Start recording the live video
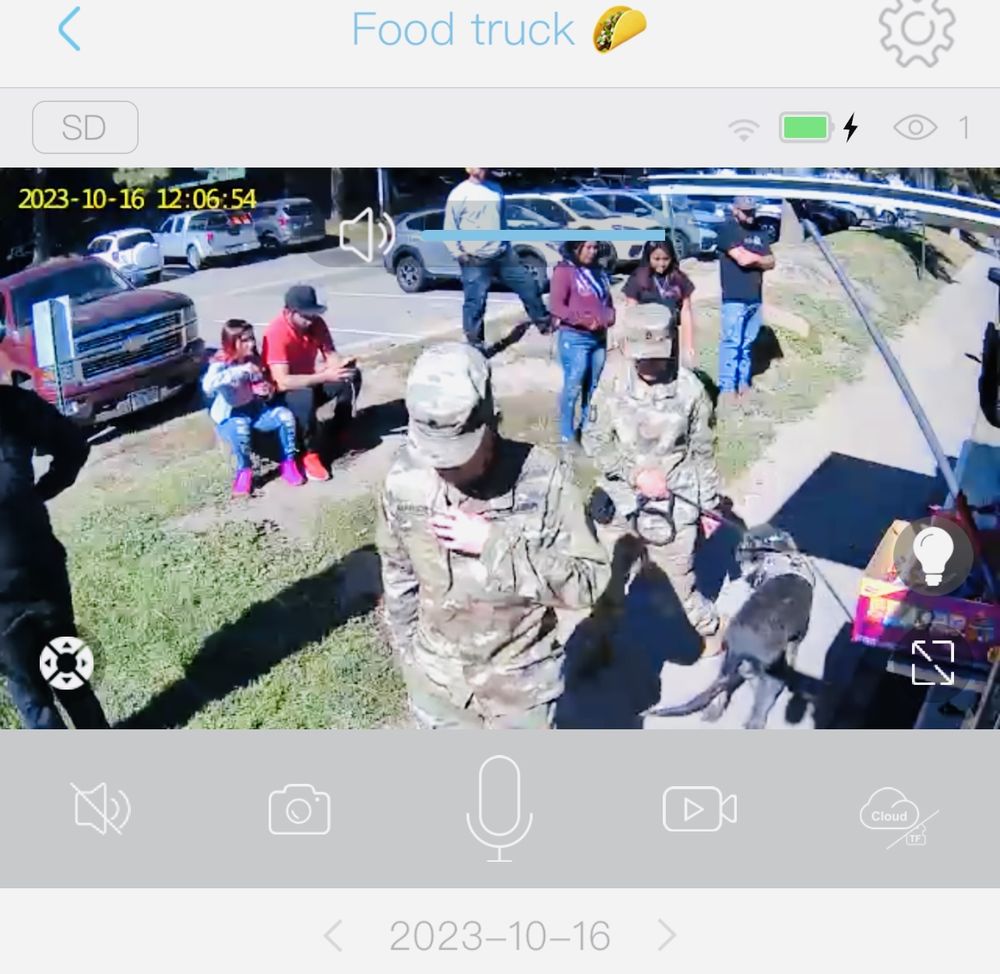1000x974 pixels. point(699,809)
